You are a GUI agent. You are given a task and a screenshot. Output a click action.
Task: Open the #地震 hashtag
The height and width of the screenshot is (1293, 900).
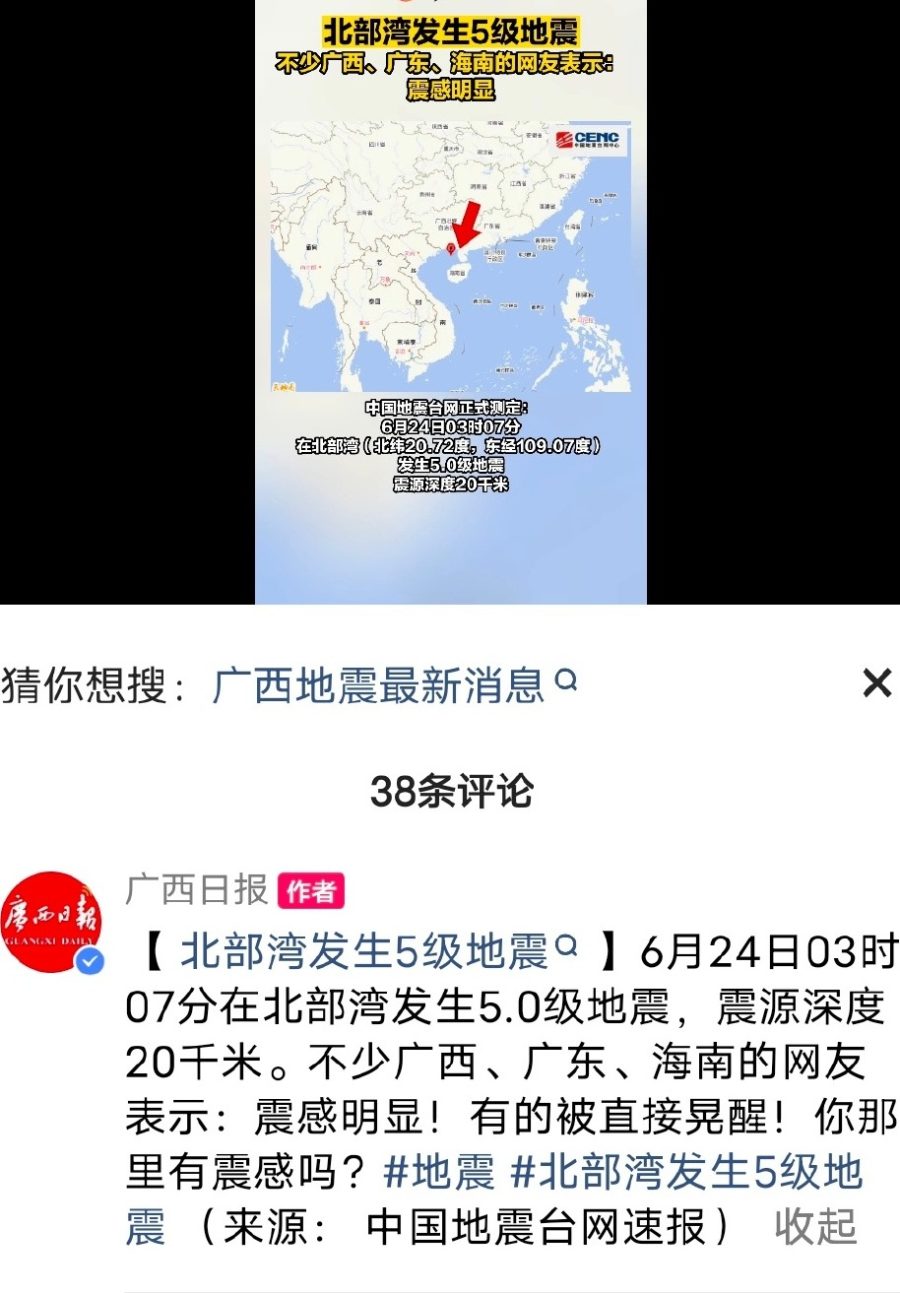[439, 1172]
